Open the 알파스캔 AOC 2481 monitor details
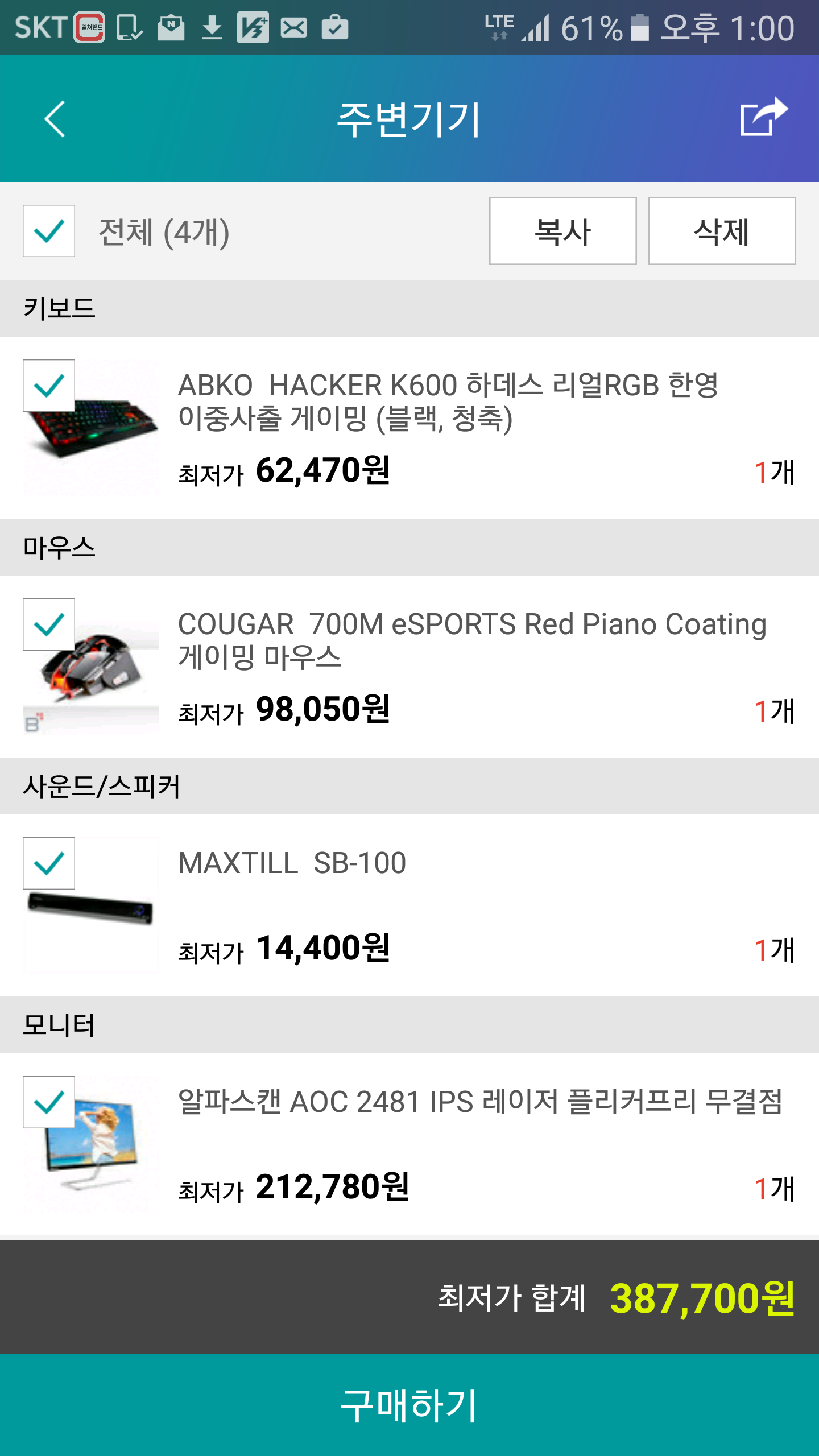This screenshot has height=1456, width=819. pos(479,1102)
